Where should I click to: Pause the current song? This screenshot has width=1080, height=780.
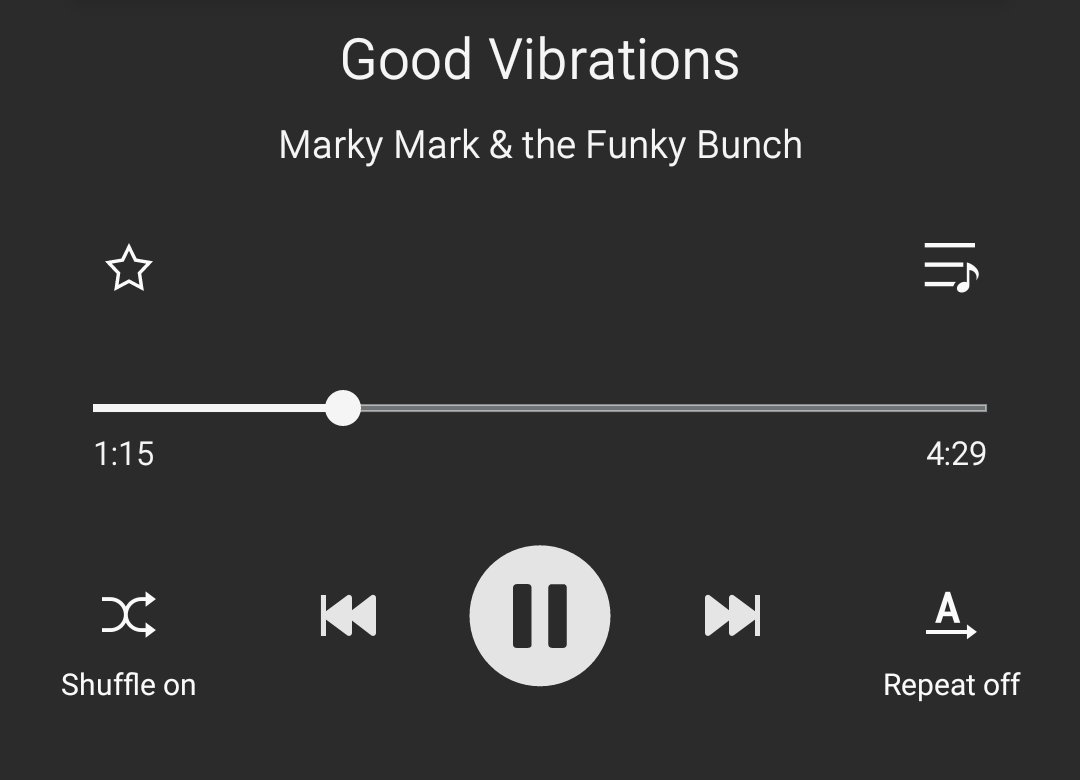[x=540, y=615]
